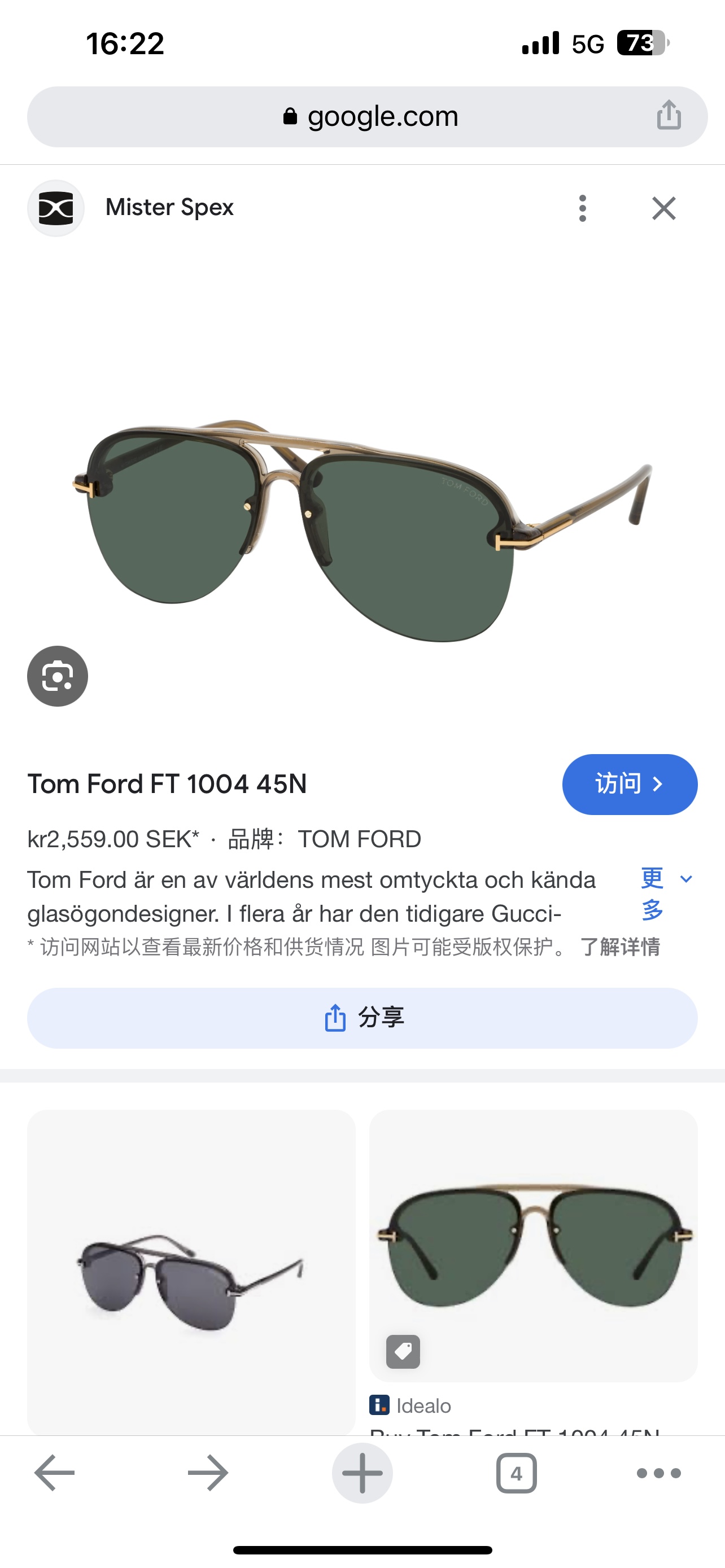Open the browser more options menu
This screenshot has width=725, height=1568.
point(658,1473)
